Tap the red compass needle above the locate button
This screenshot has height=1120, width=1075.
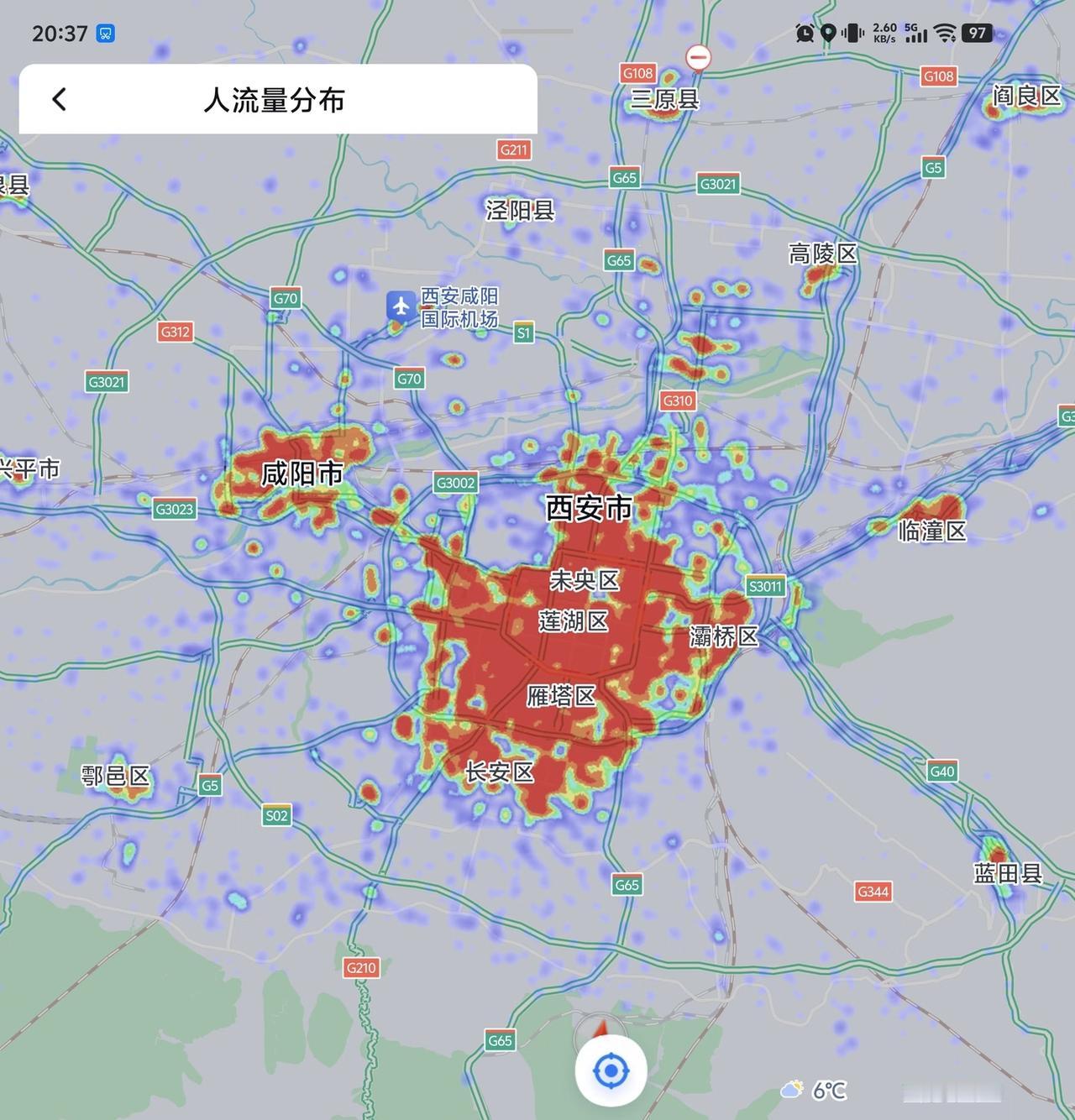click(x=600, y=1029)
